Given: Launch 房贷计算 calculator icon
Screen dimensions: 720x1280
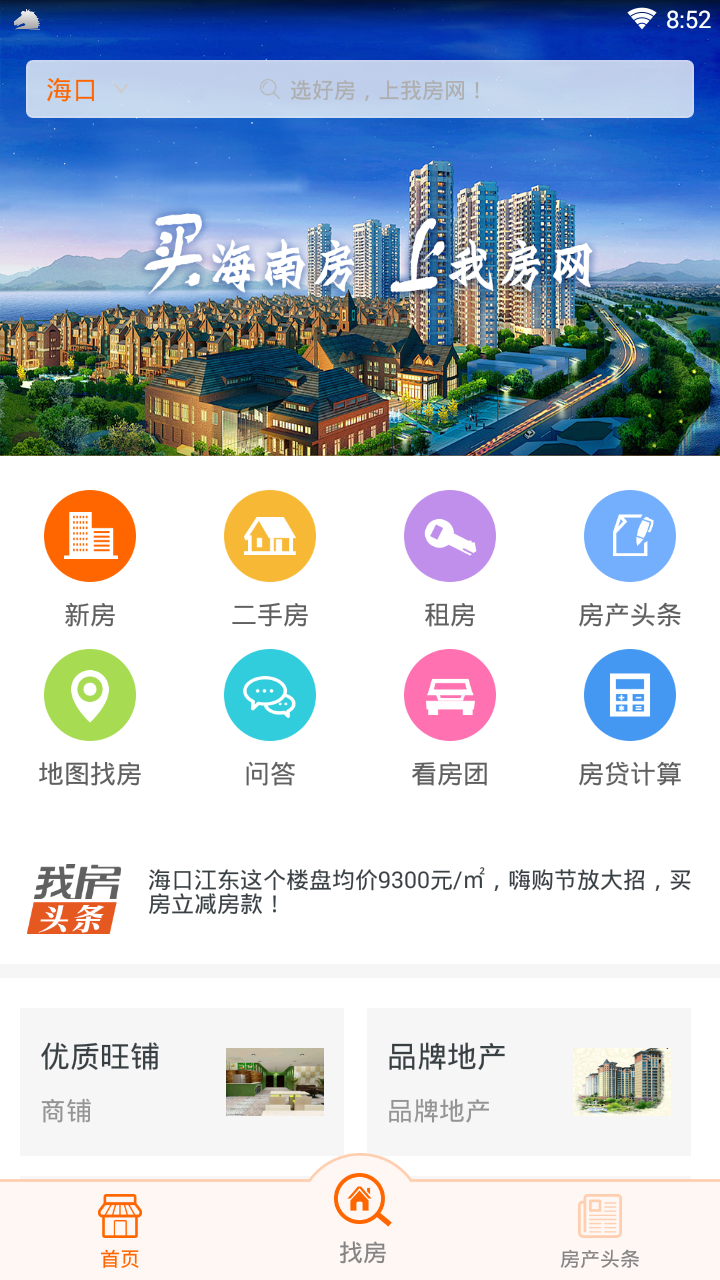Looking at the screenshot, I should (630, 694).
